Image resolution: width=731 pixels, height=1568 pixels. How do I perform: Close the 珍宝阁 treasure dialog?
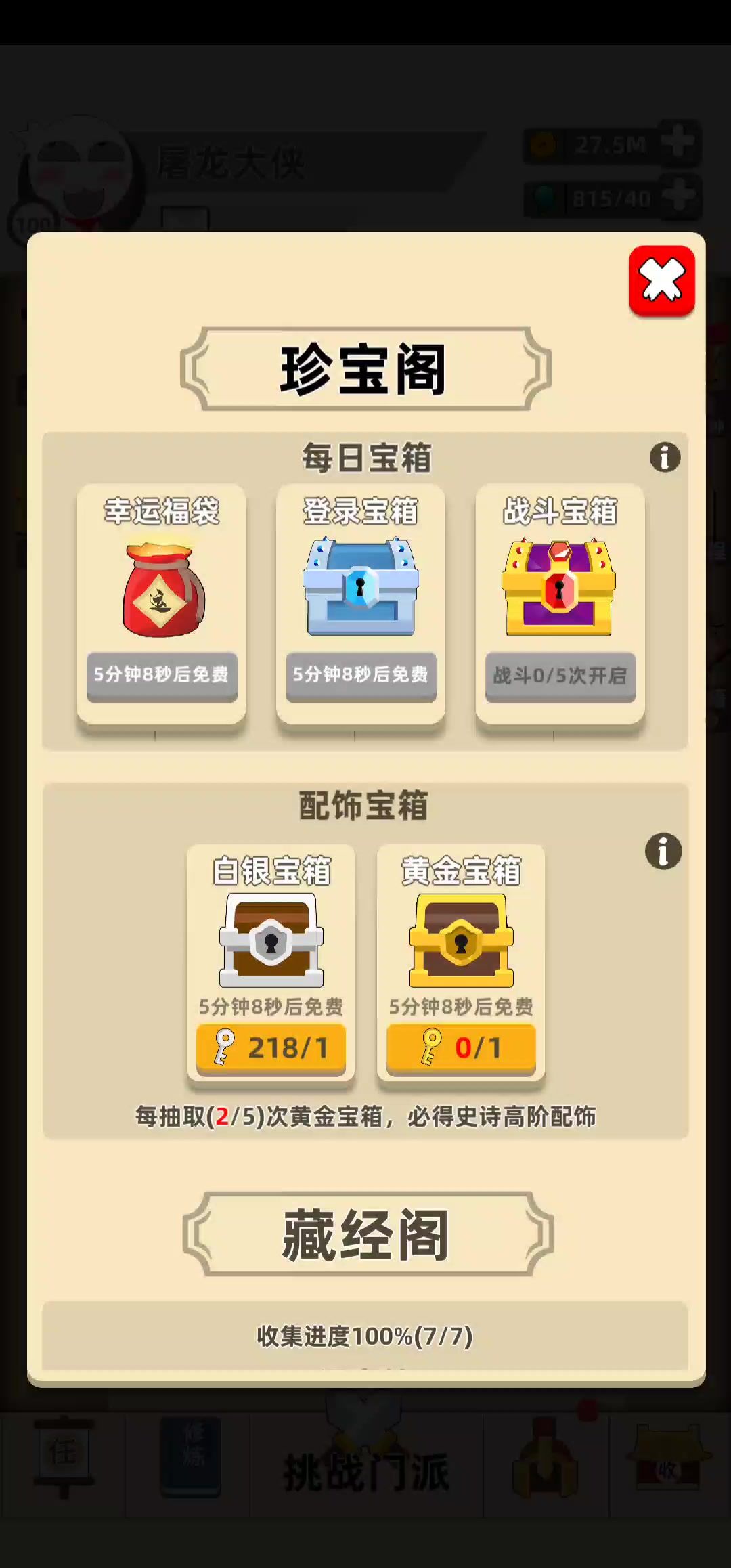pyautogui.click(x=661, y=280)
